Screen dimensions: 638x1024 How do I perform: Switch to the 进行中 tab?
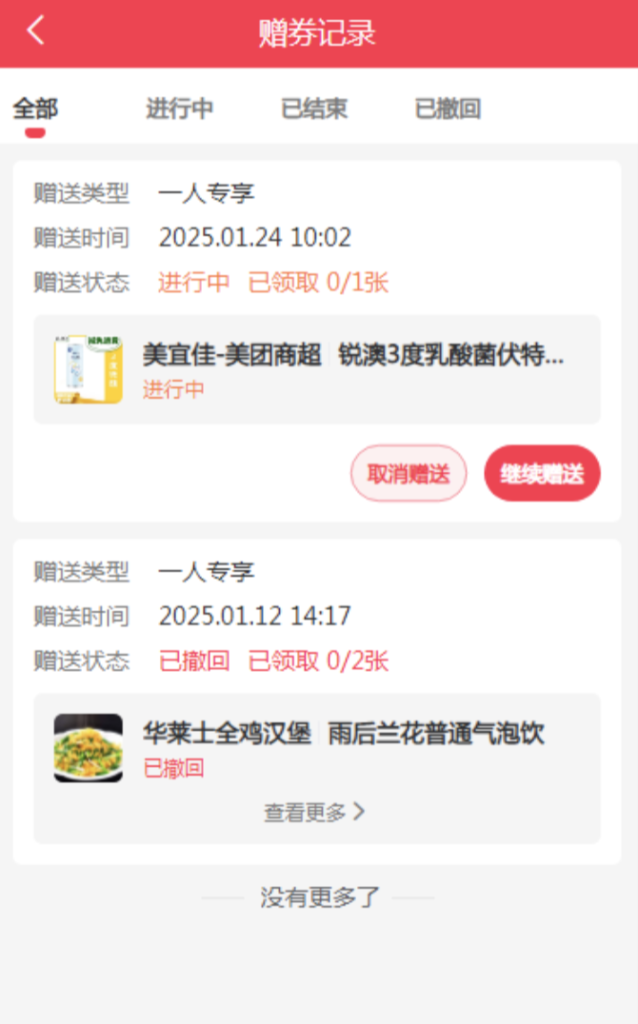click(x=179, y=109)
